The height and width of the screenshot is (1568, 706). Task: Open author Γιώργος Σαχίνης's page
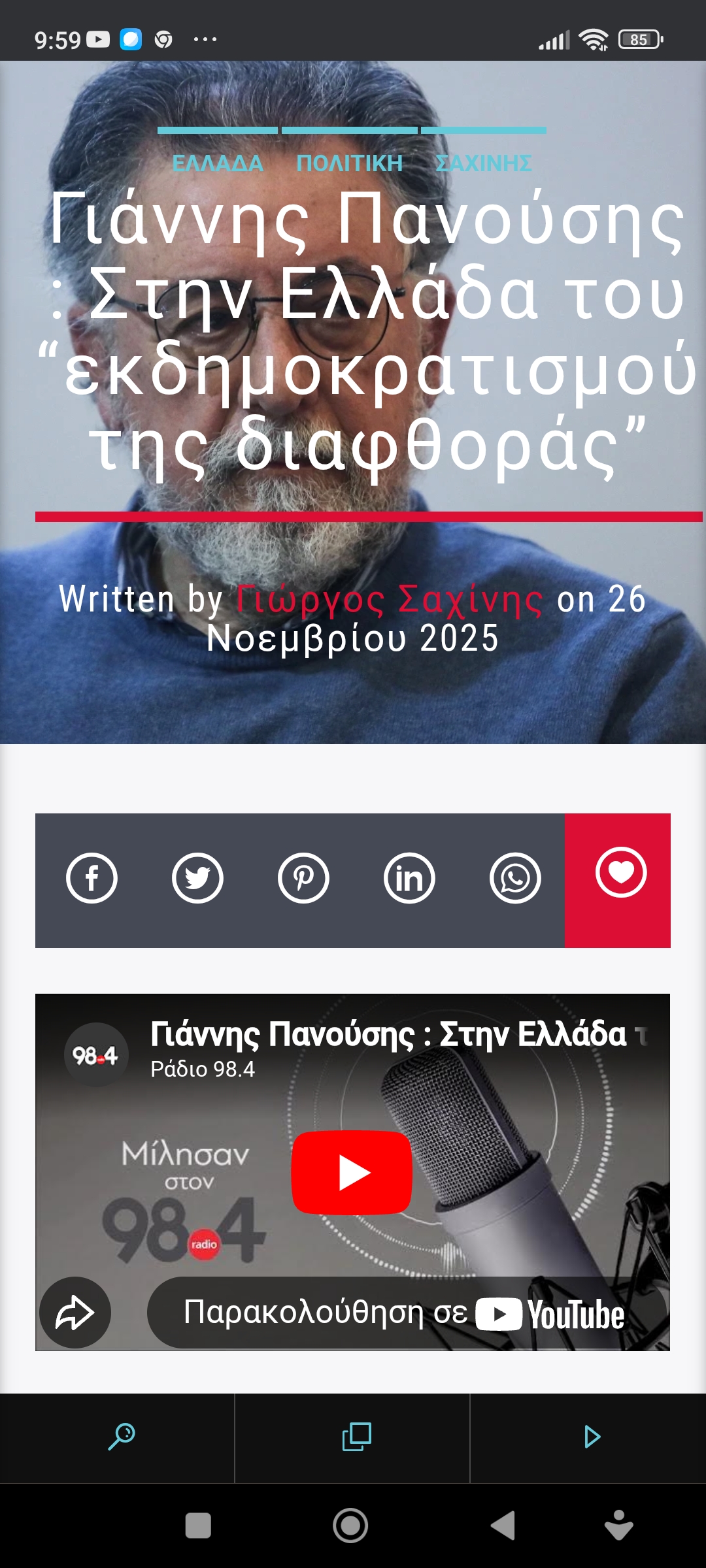pyautogui.click(x=389, y=599)
